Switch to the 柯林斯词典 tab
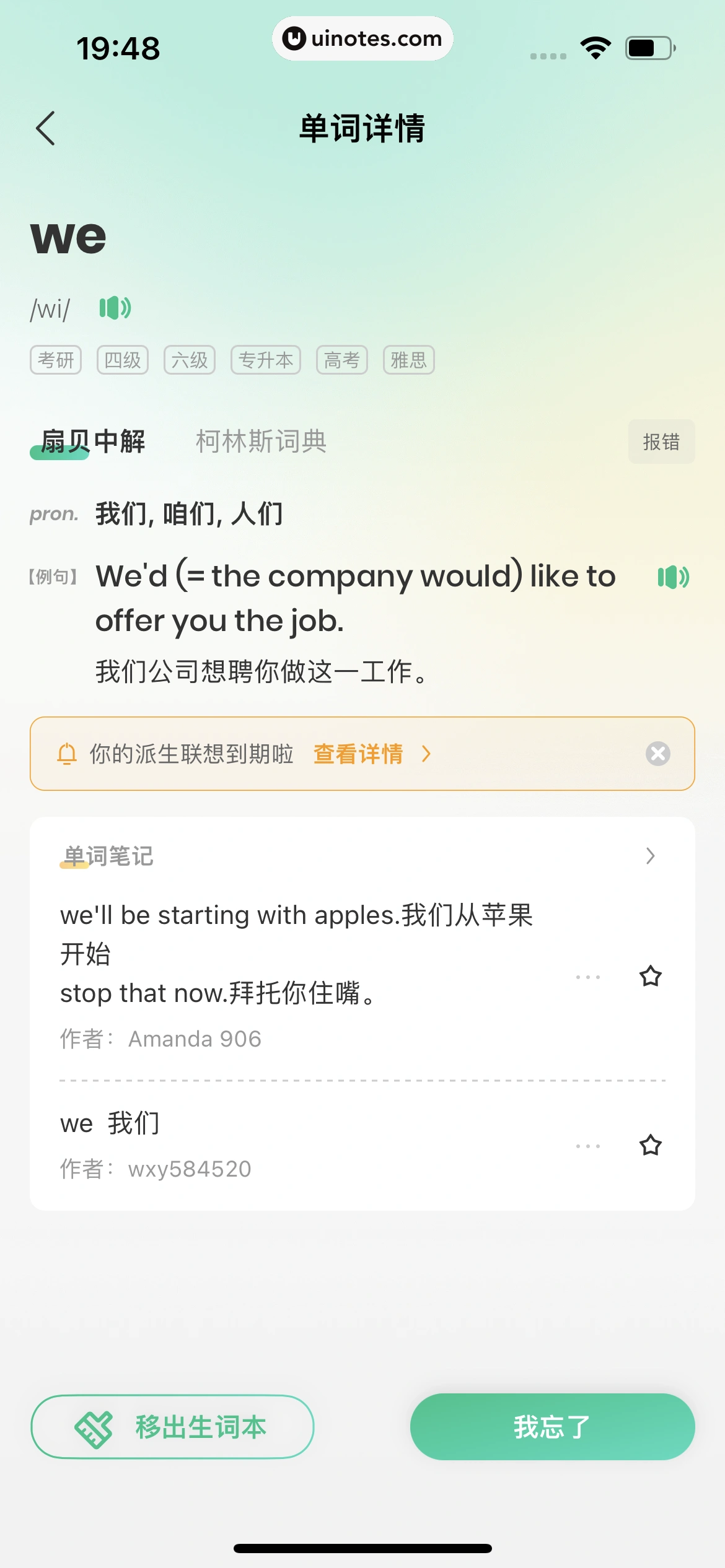The height and width of the screenshot is (1568, 725). point(260,442)
